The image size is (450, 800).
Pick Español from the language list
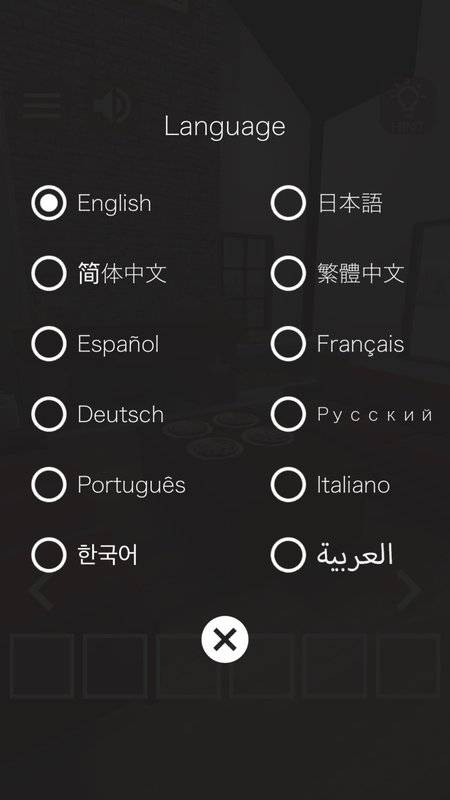coord(49,344)
